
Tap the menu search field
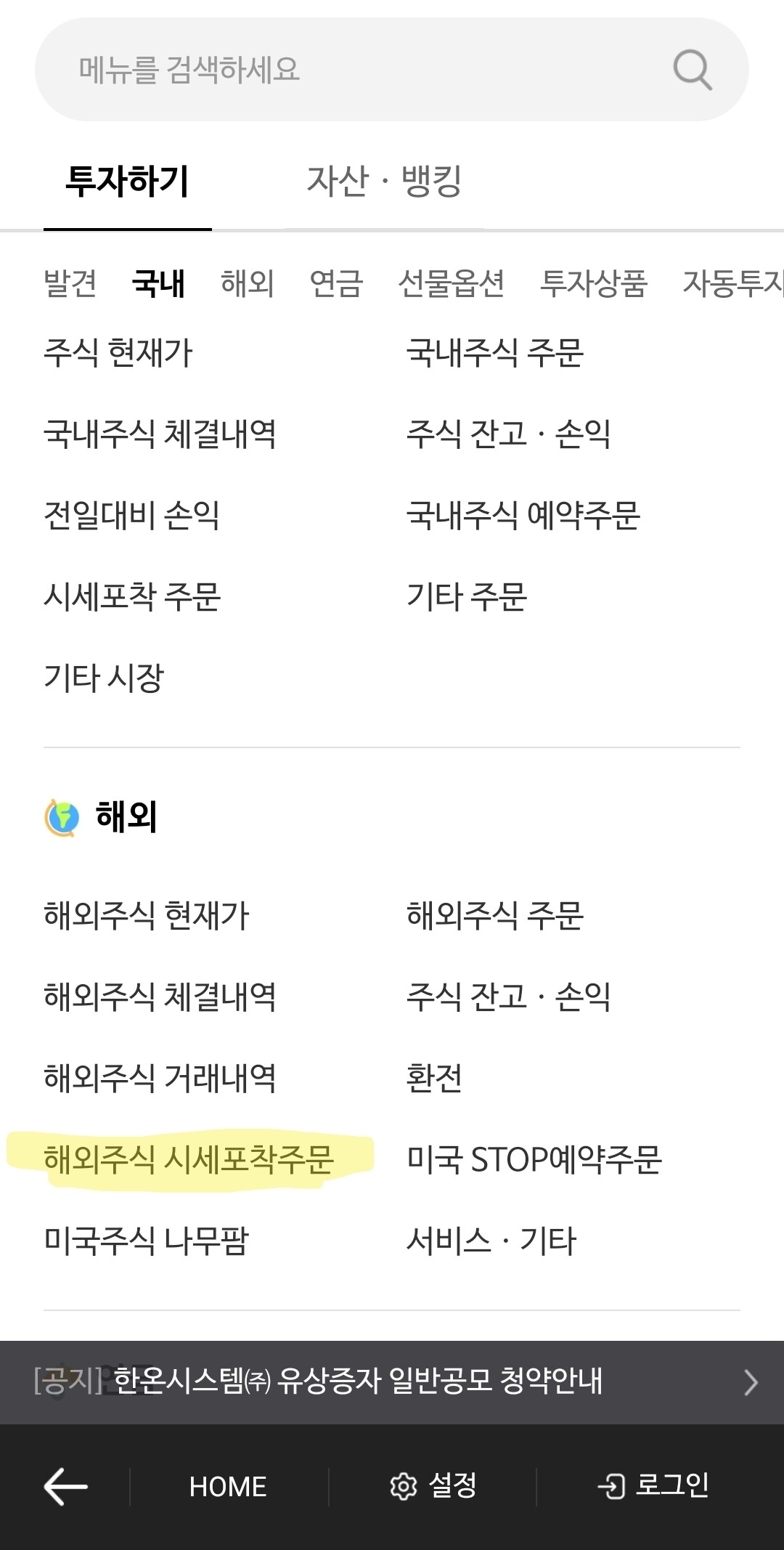coord(392,70)
